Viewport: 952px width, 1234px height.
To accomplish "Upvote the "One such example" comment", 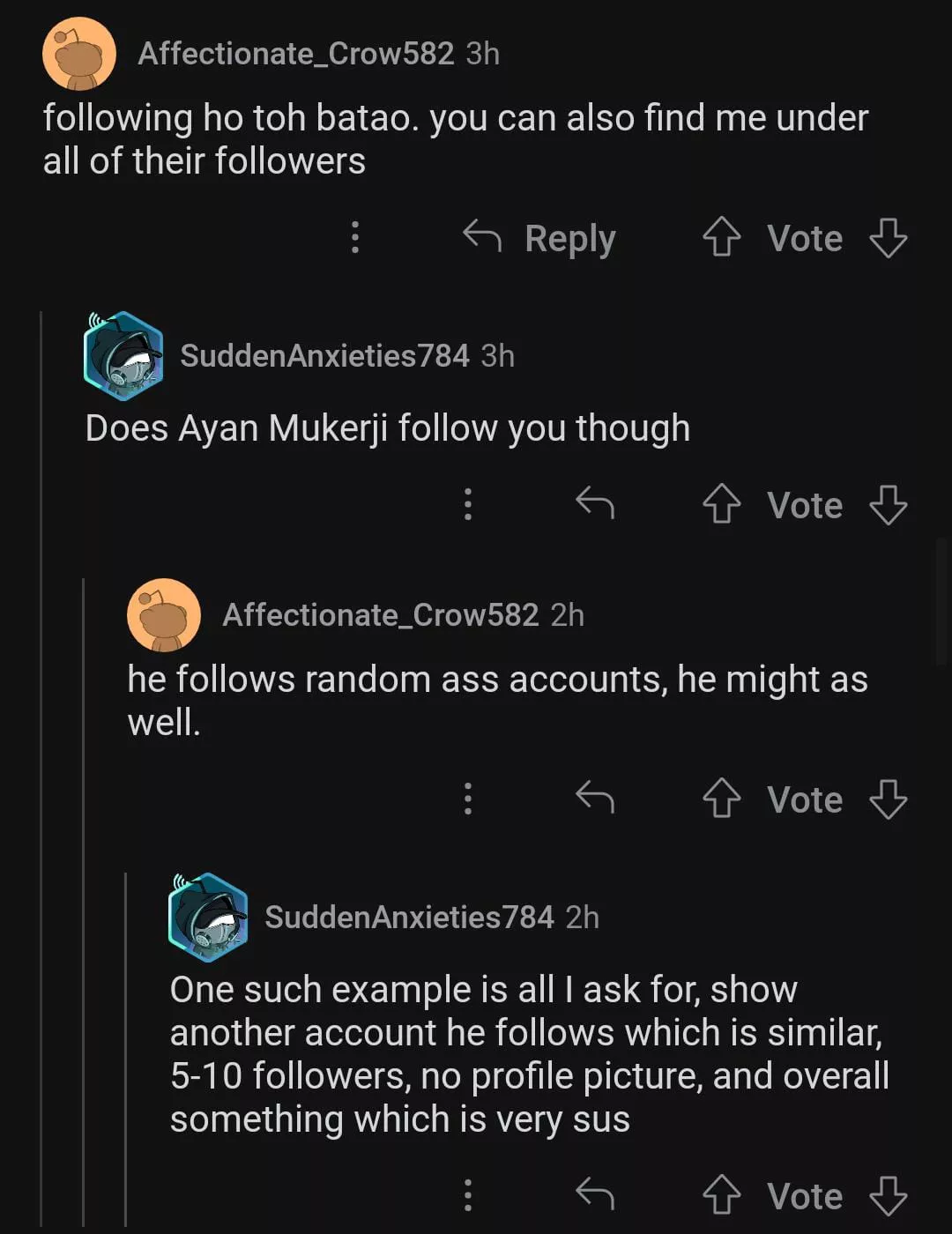I will [721, 1196].
